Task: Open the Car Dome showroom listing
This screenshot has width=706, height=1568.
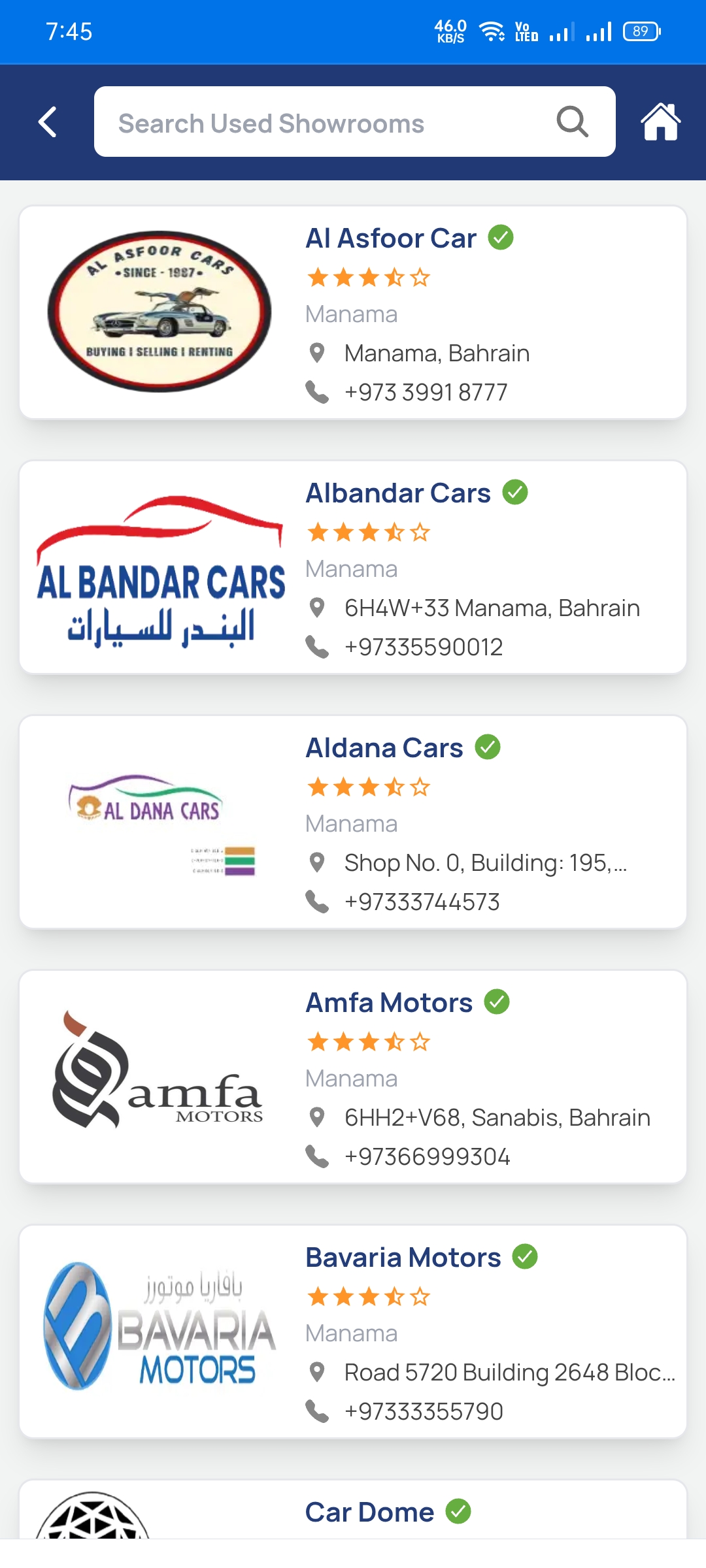Action: pos(370,1512)
